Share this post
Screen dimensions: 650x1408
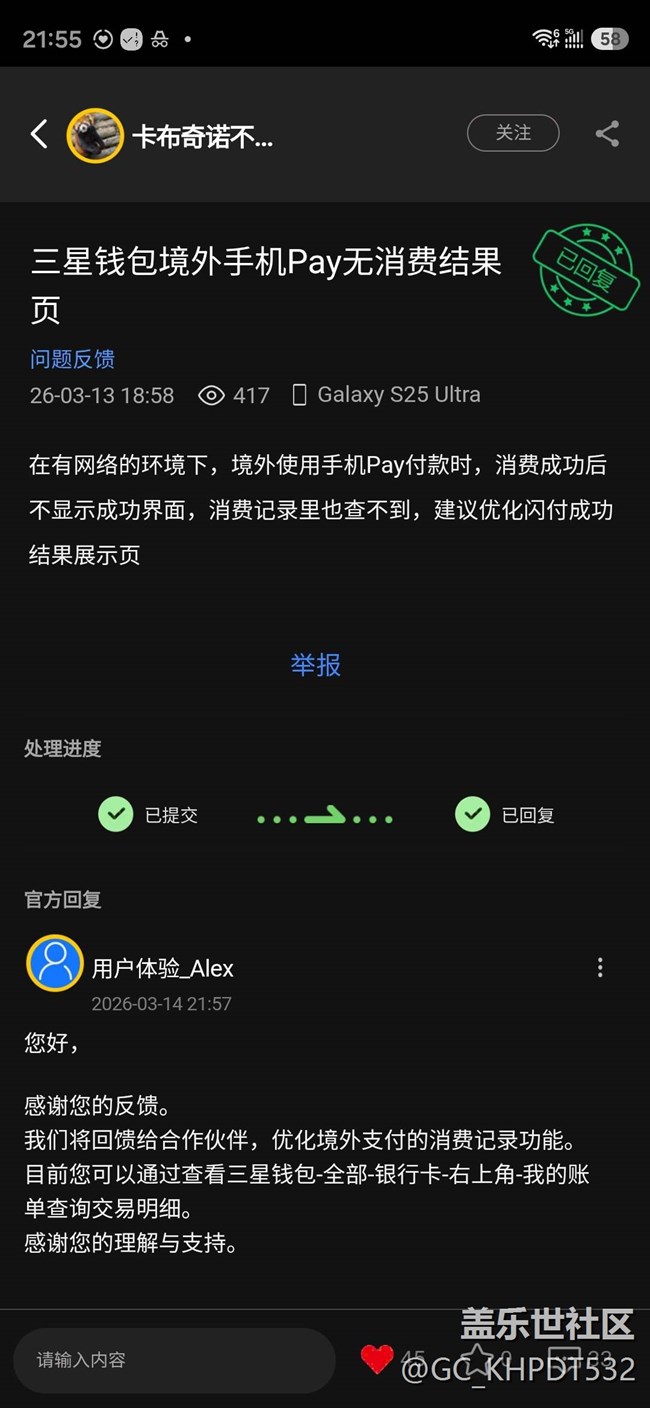coord(607,134)
